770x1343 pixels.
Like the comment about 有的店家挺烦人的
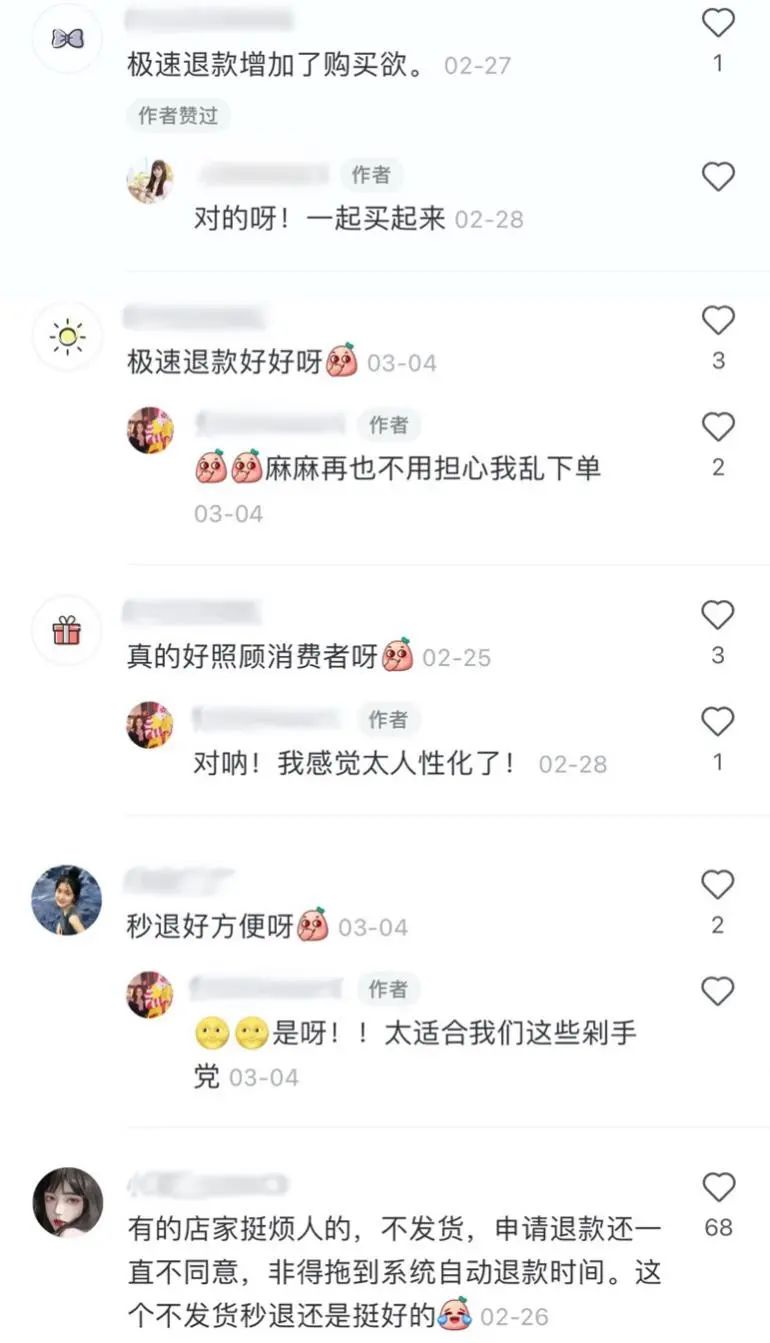pyautogui.click(x=717, y=1187)
